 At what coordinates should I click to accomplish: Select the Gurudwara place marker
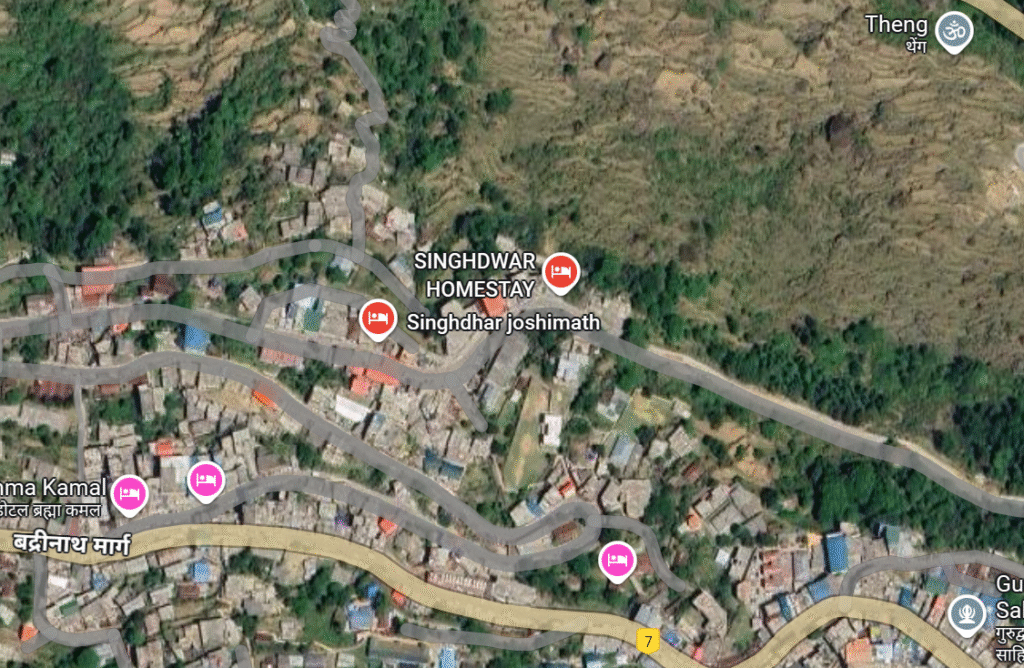click(966, 608)
